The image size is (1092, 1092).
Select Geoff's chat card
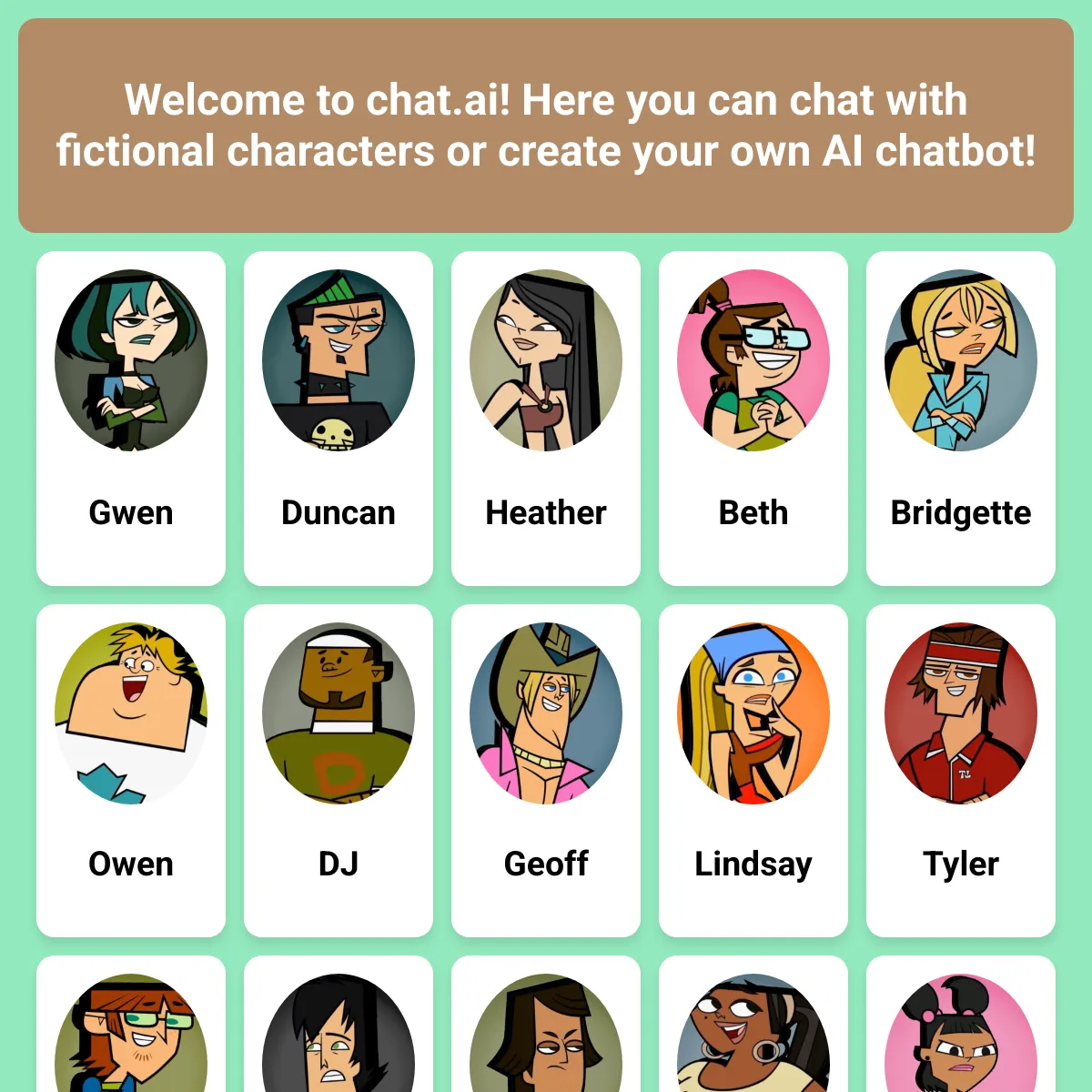[546, 770]
